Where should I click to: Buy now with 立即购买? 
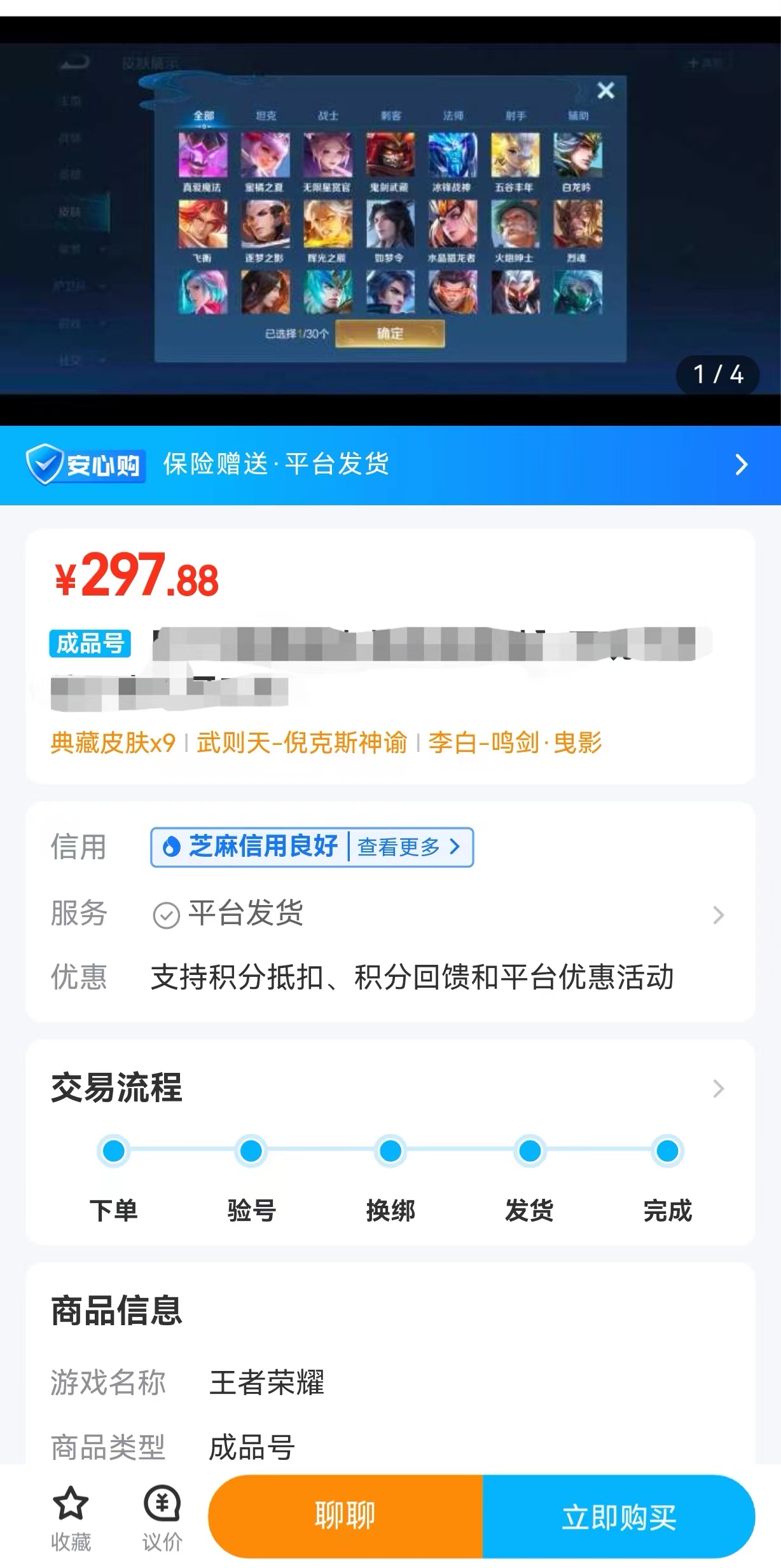click(x=619, y=1516)
